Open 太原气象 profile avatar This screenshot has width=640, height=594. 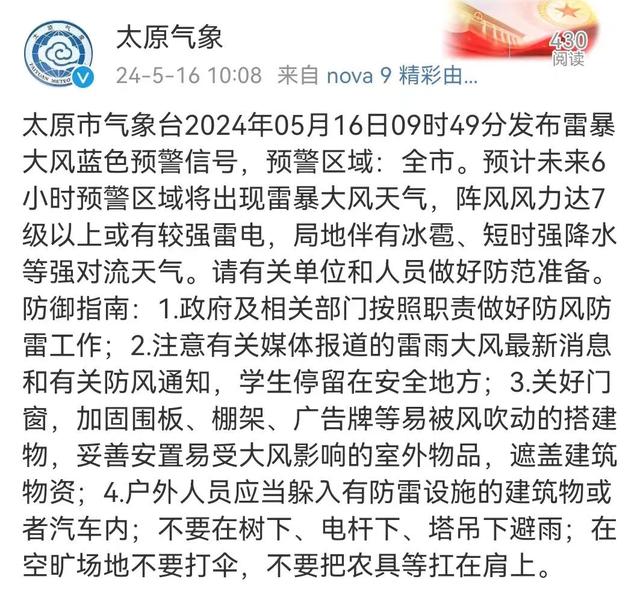click(x=59, y=54)
